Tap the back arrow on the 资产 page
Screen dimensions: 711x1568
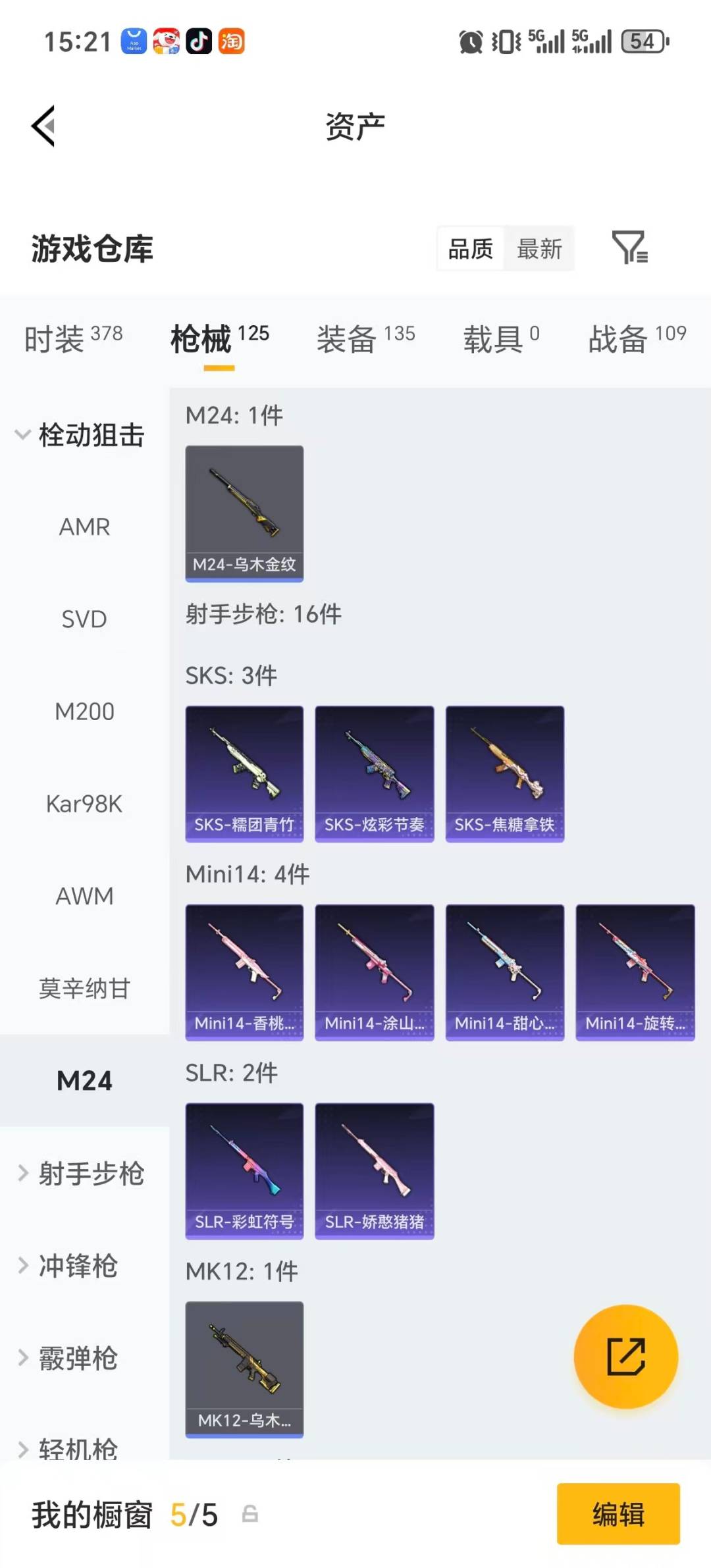click(x=41, y=126)
